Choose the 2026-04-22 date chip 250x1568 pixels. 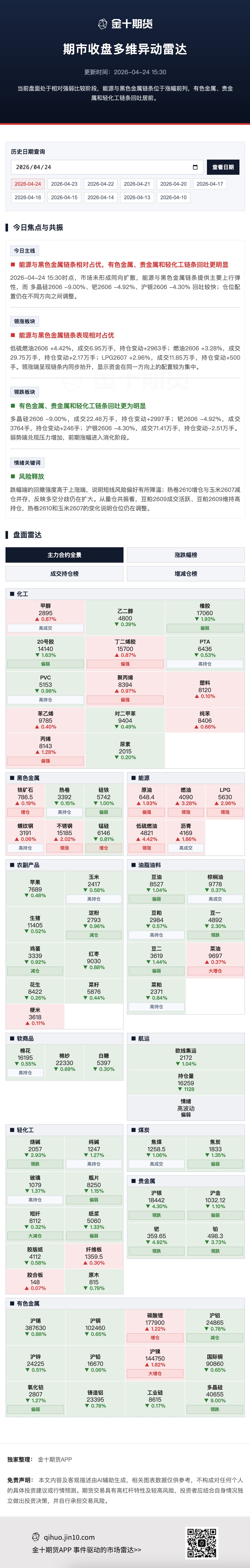[x=101, y=184]
